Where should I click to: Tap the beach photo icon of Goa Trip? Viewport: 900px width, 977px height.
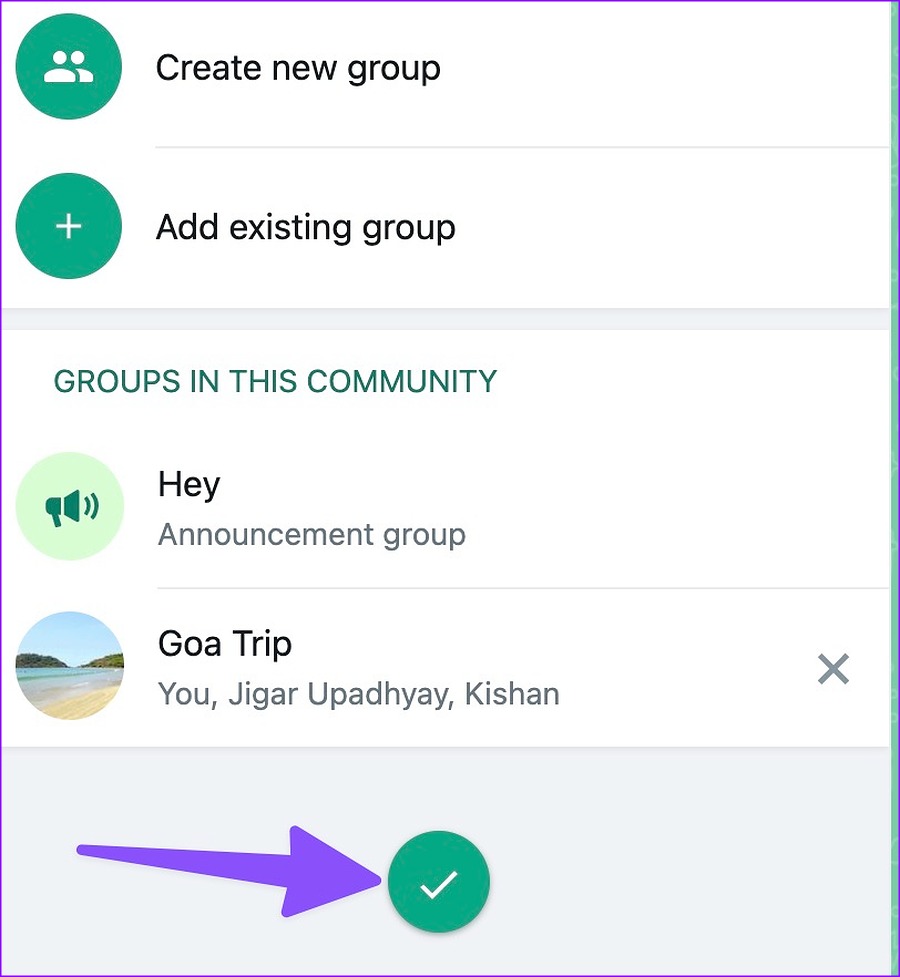[x=69, y=665]
